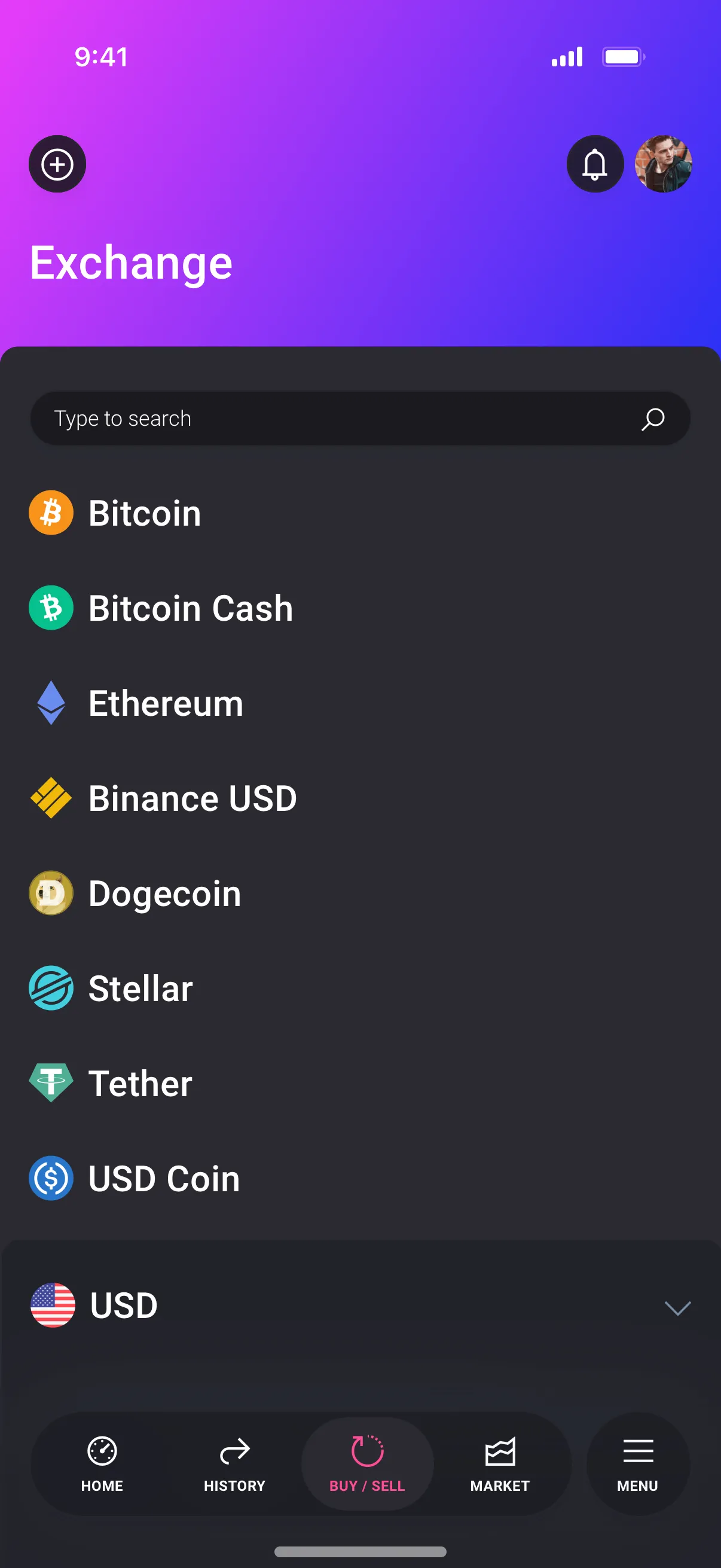The height and width of the screenshot is (1568, 721).
Task: Tap the Bitcoin Cash green icon
Action: (x=51, y=607)
